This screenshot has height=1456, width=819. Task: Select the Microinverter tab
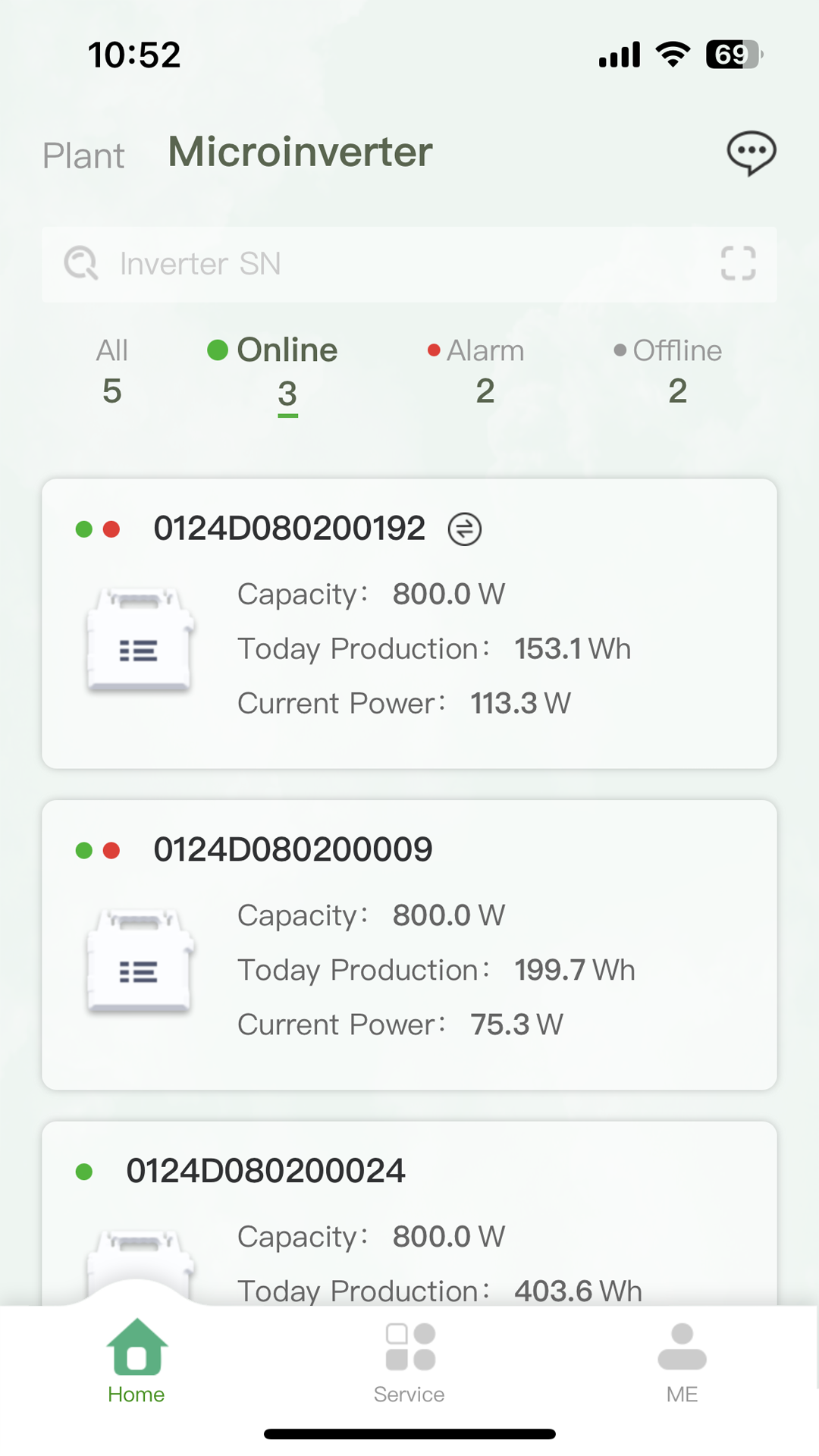coord(300,152)
